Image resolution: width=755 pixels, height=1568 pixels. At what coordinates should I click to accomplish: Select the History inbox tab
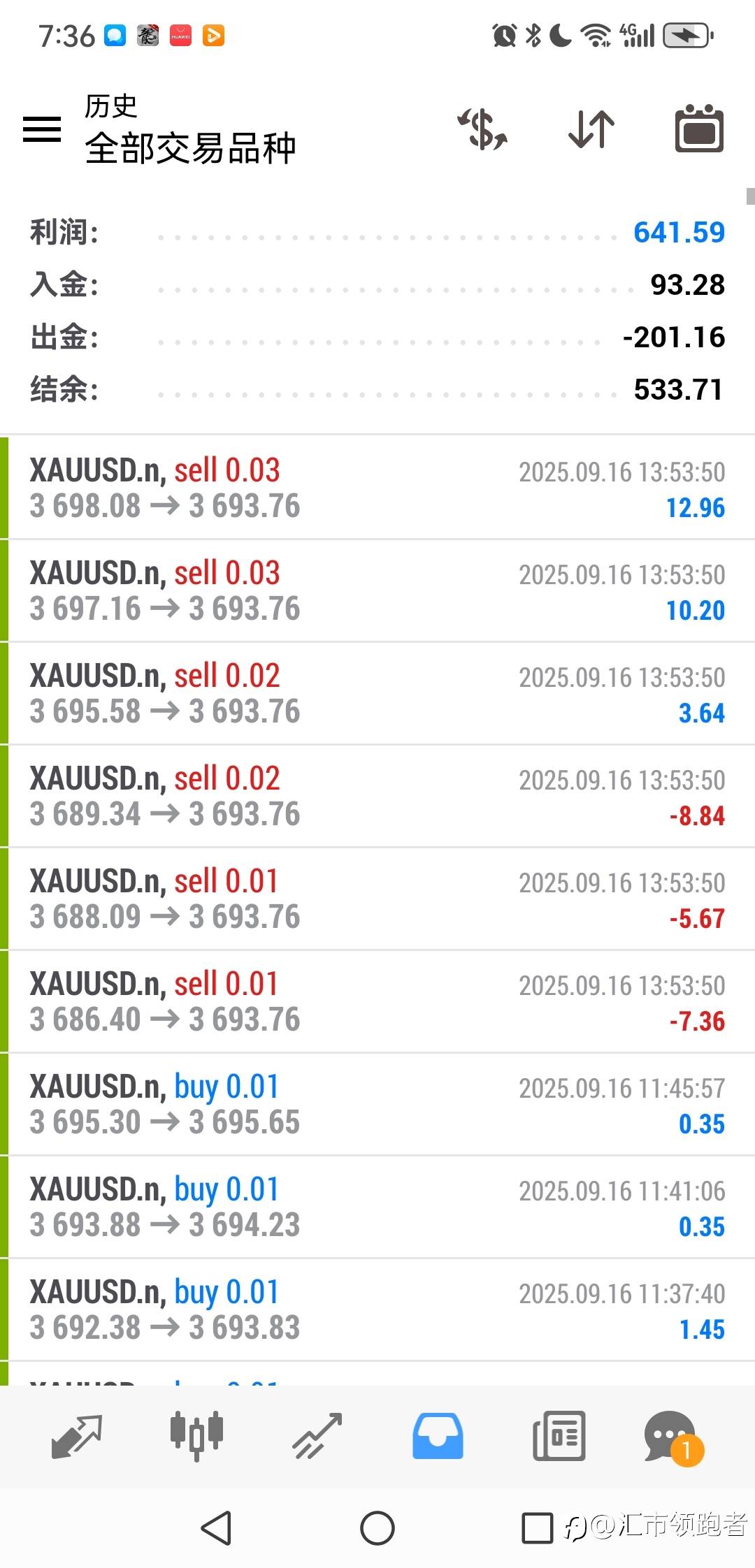[438, 1436]
